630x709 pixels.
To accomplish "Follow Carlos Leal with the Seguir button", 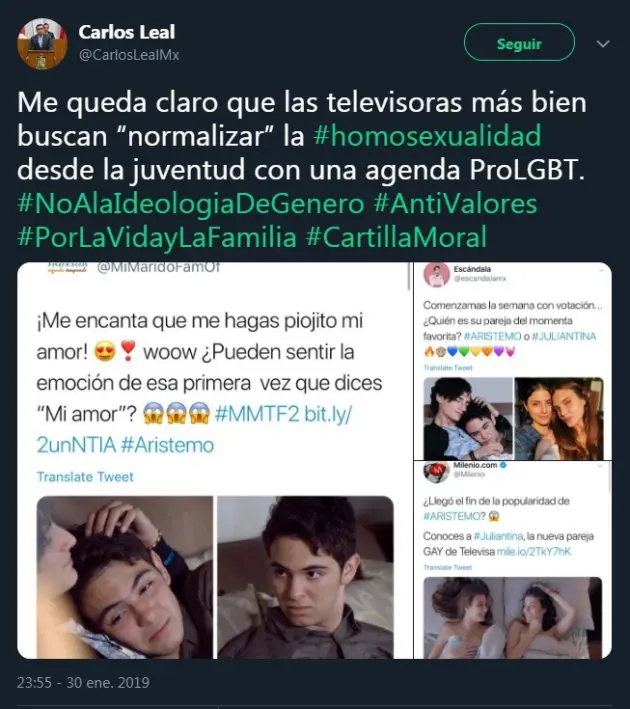I will click(519, 43).
